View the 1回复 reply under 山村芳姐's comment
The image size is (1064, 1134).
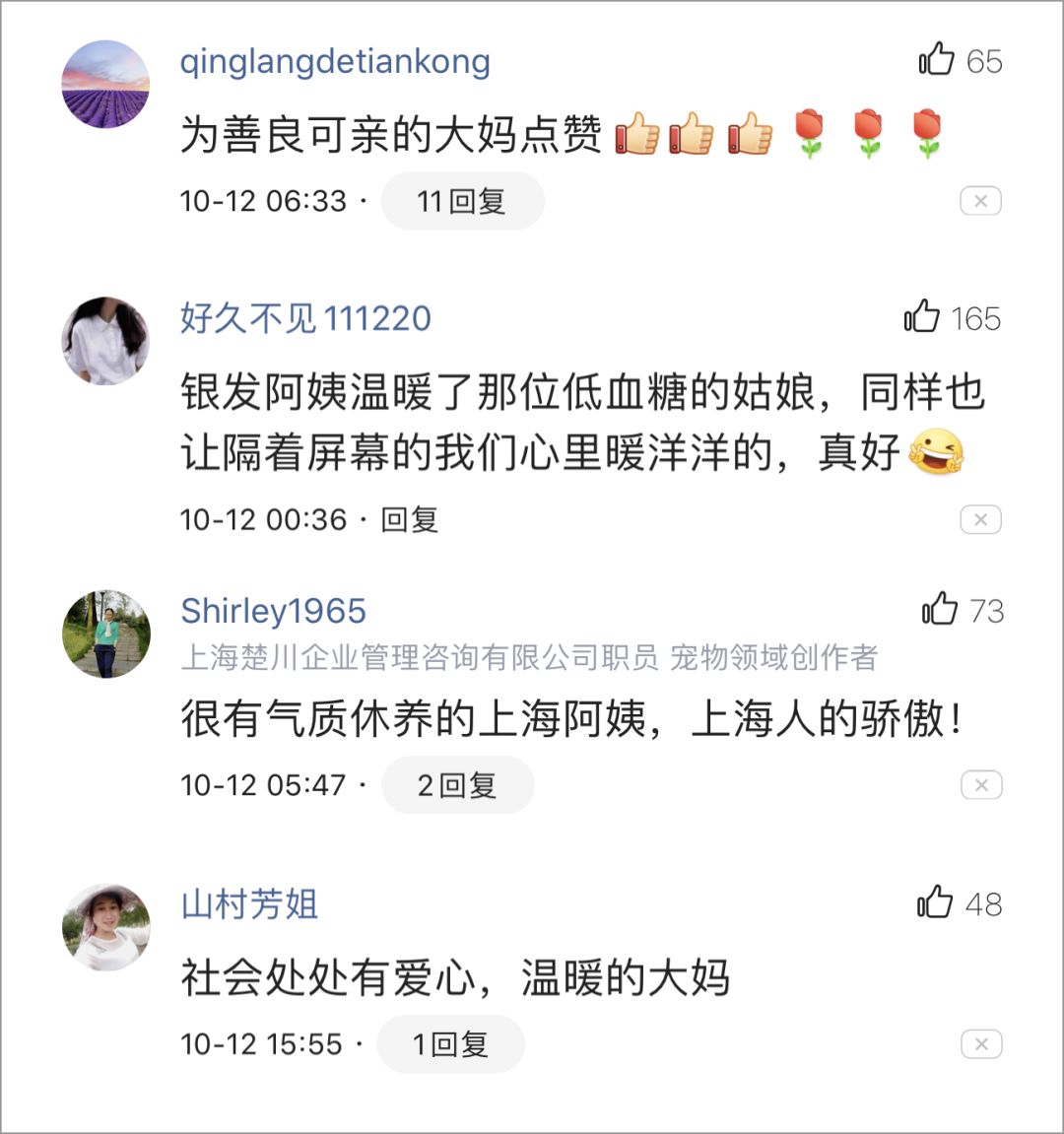pos(450,1044)
